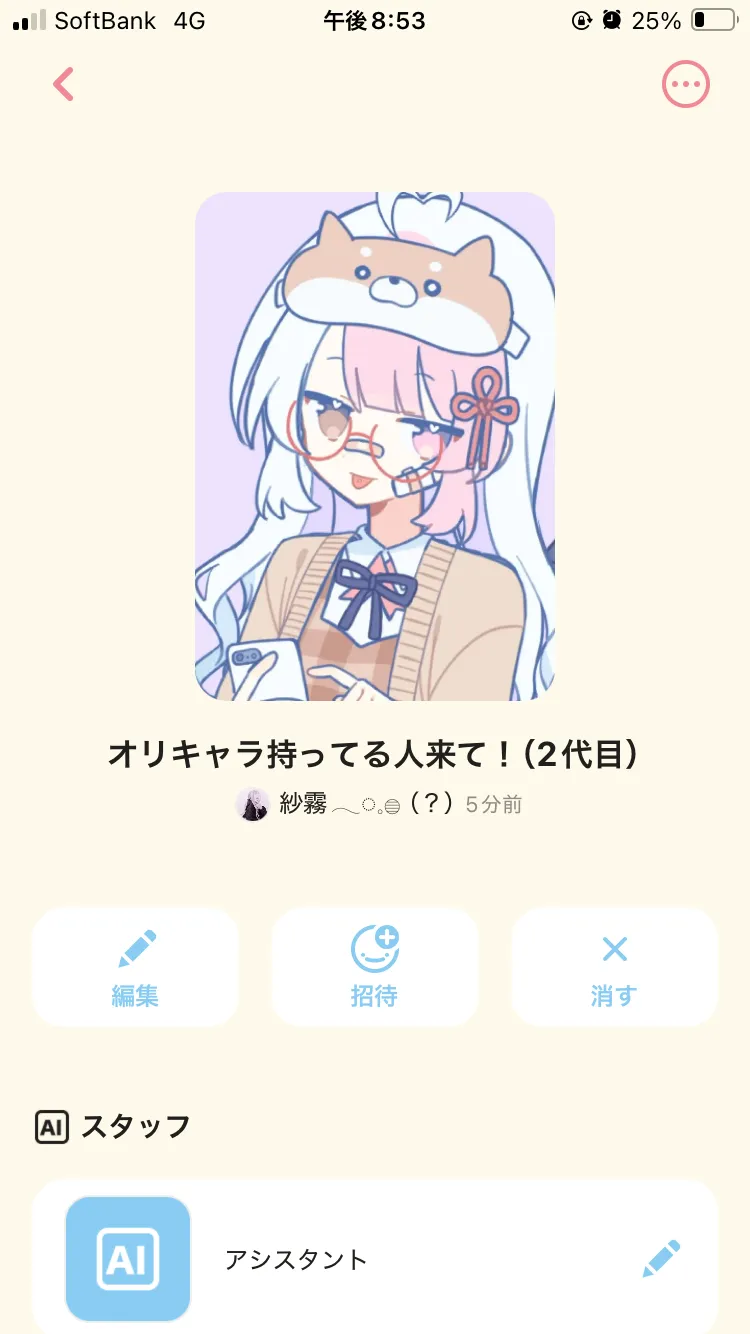Open the room's cover illustration
Screen dimensions: 750x1334
point(375,446)
